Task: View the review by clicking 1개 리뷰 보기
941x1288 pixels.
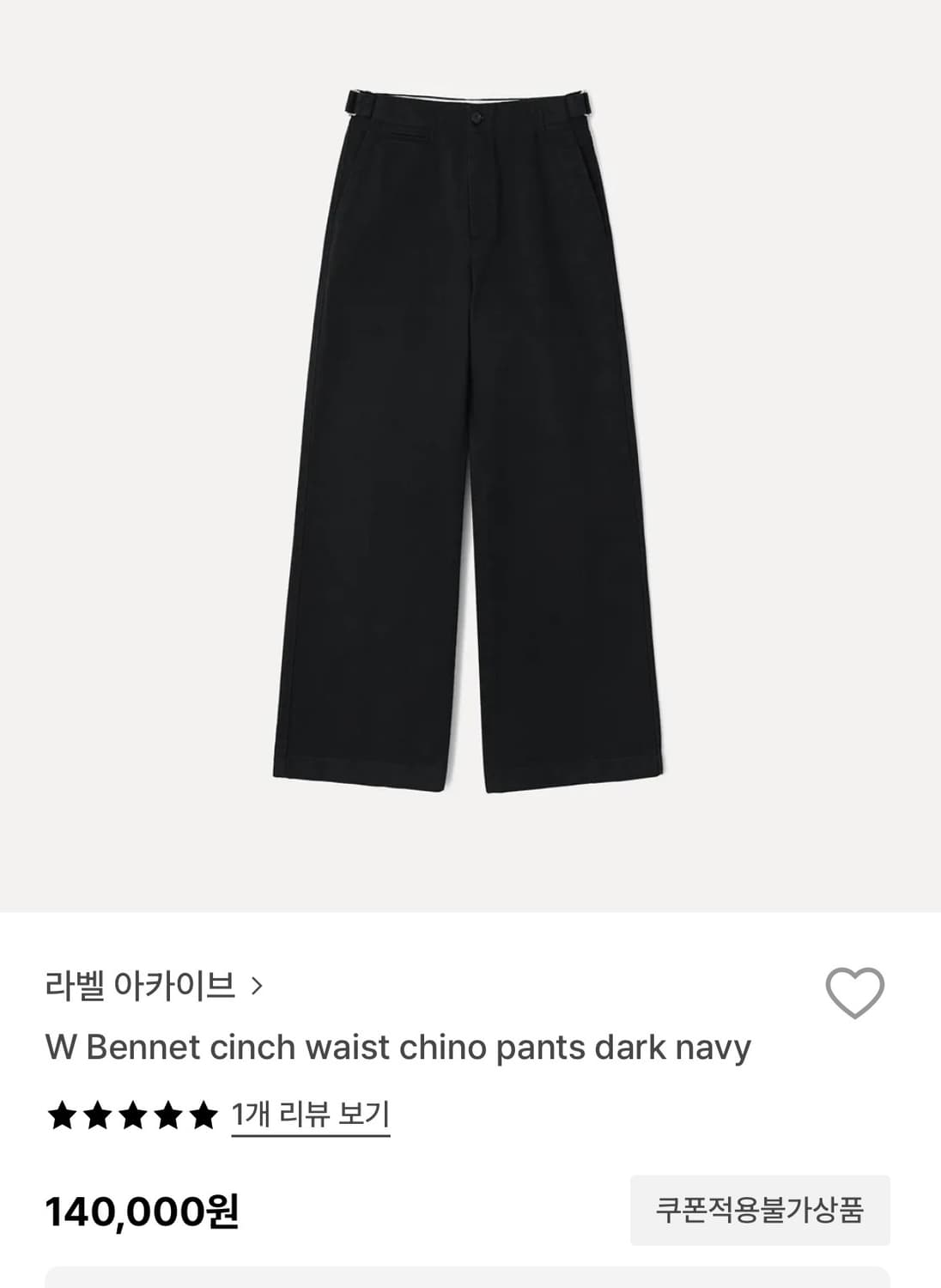Action: (x=310, y=1113)
